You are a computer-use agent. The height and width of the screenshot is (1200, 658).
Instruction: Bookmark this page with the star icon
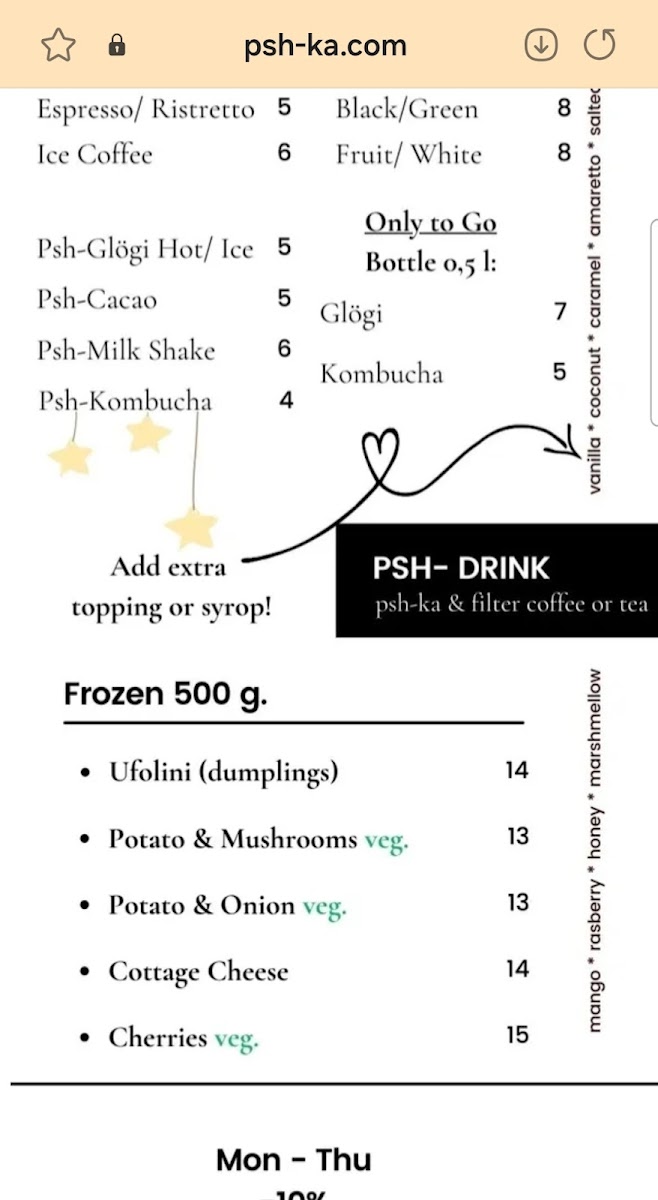[58, 46]
